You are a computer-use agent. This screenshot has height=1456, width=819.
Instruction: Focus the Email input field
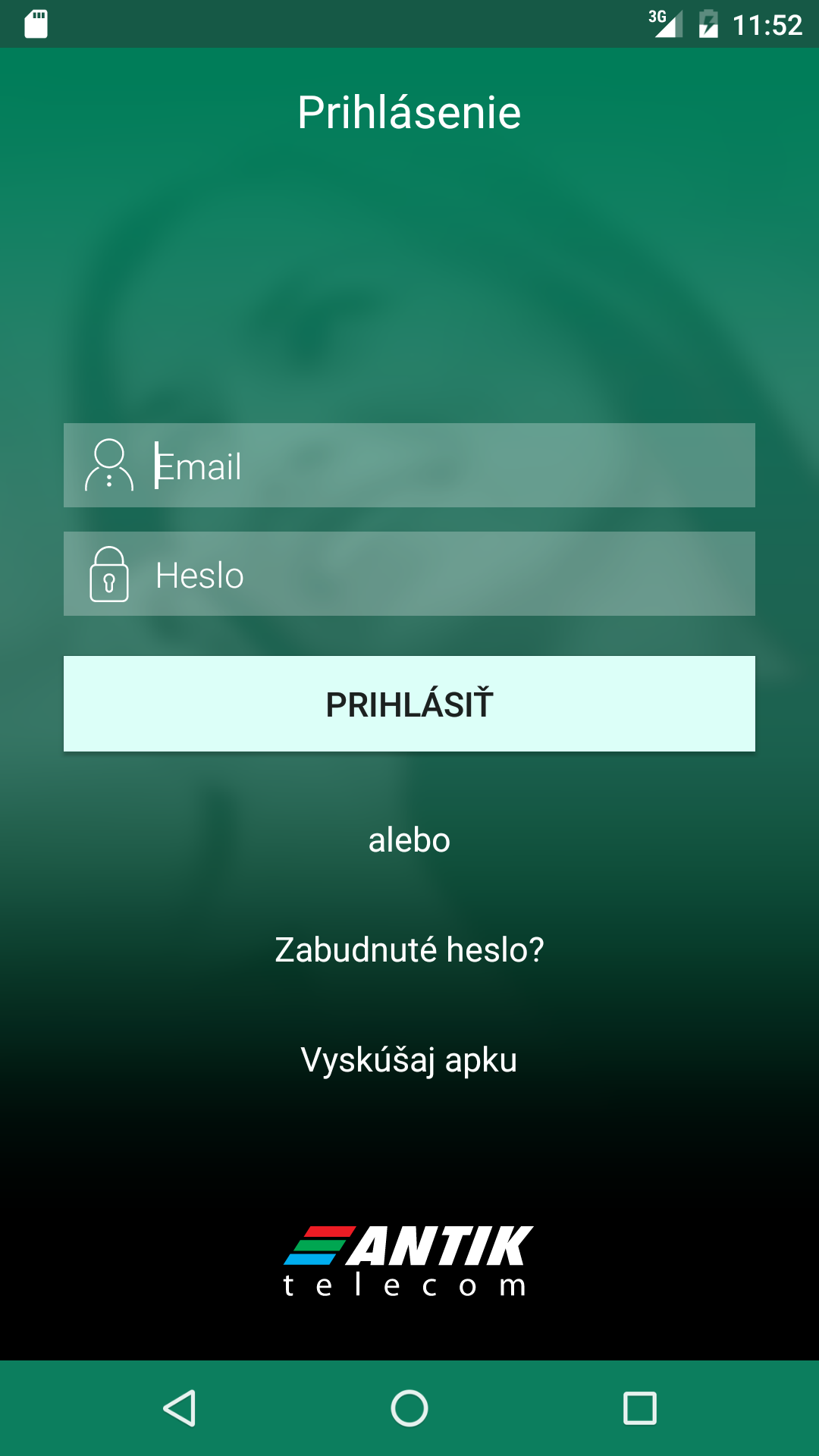click(447, 466)
